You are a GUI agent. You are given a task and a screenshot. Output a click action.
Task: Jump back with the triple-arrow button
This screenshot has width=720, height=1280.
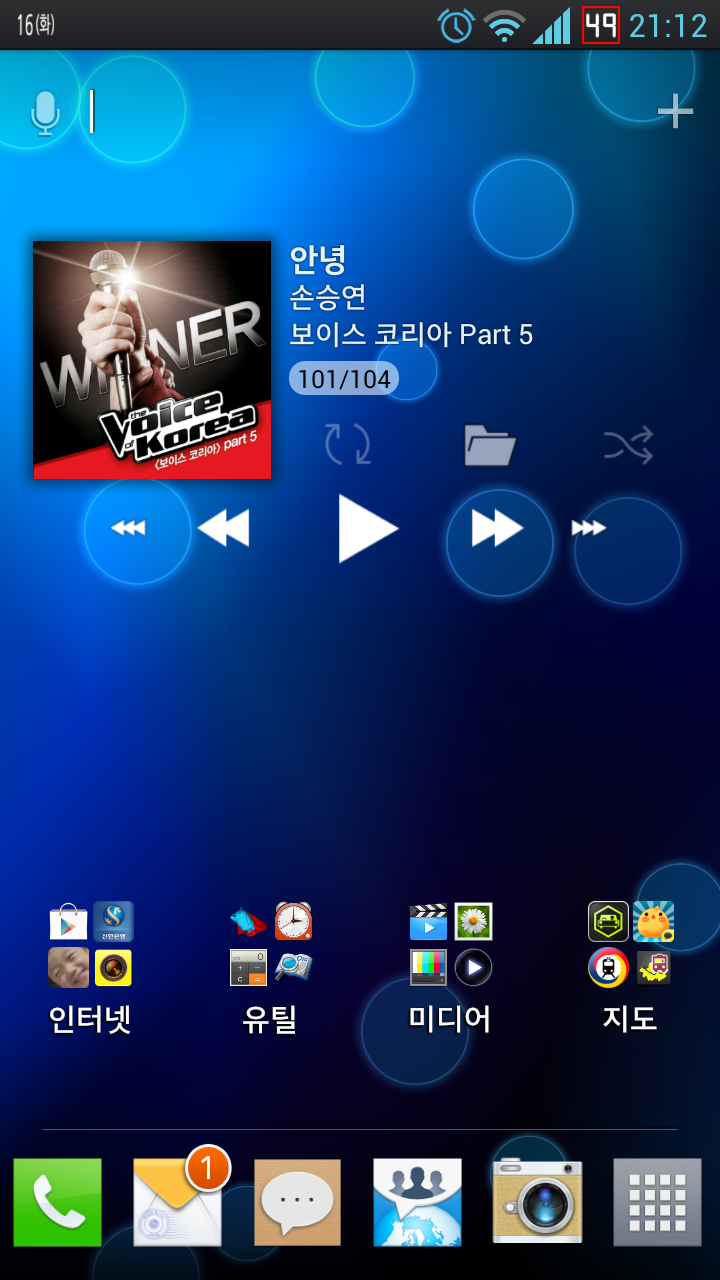click(128, 528)
